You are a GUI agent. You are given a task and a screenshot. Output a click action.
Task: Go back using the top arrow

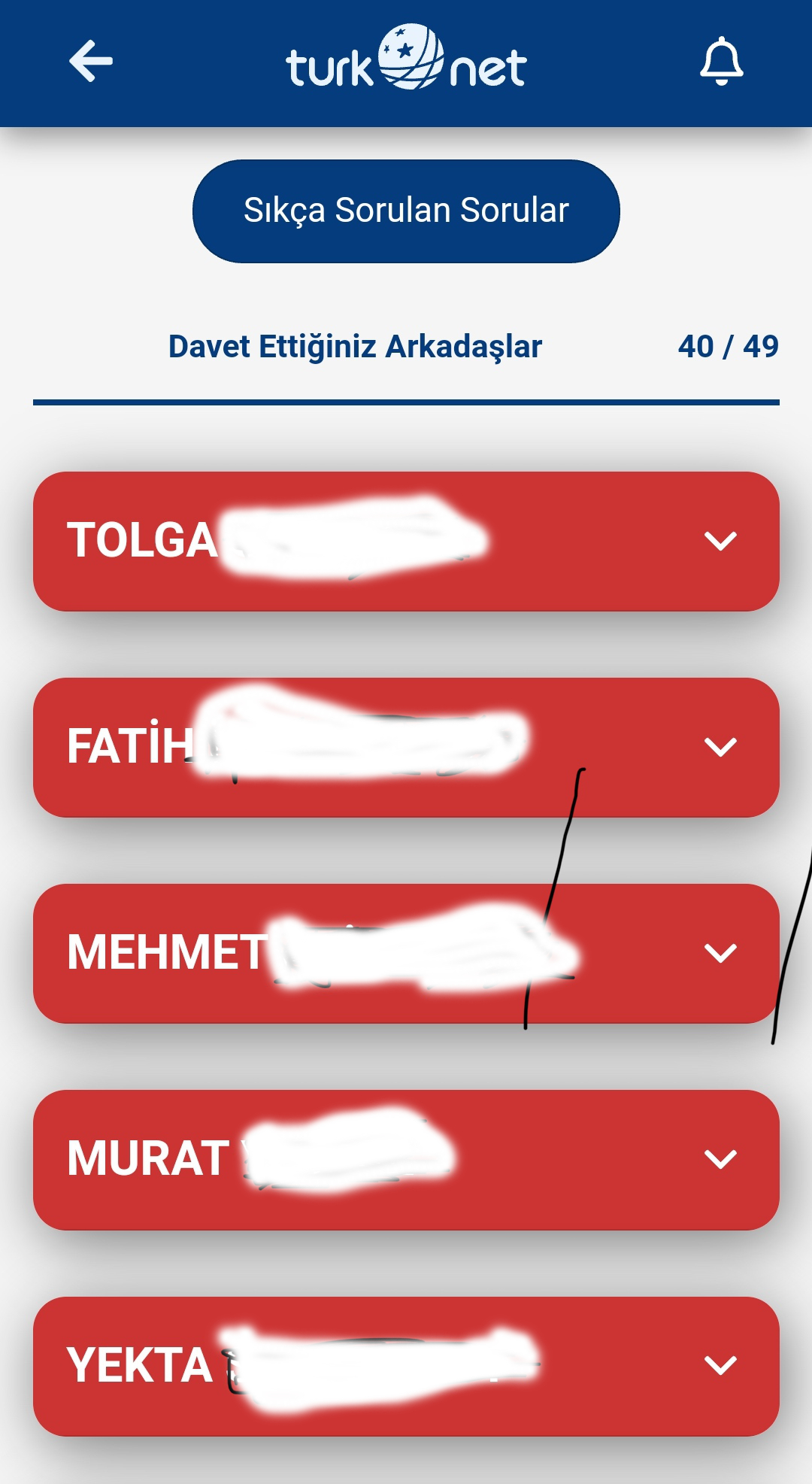pyautogui.click(x=91, y=61)
